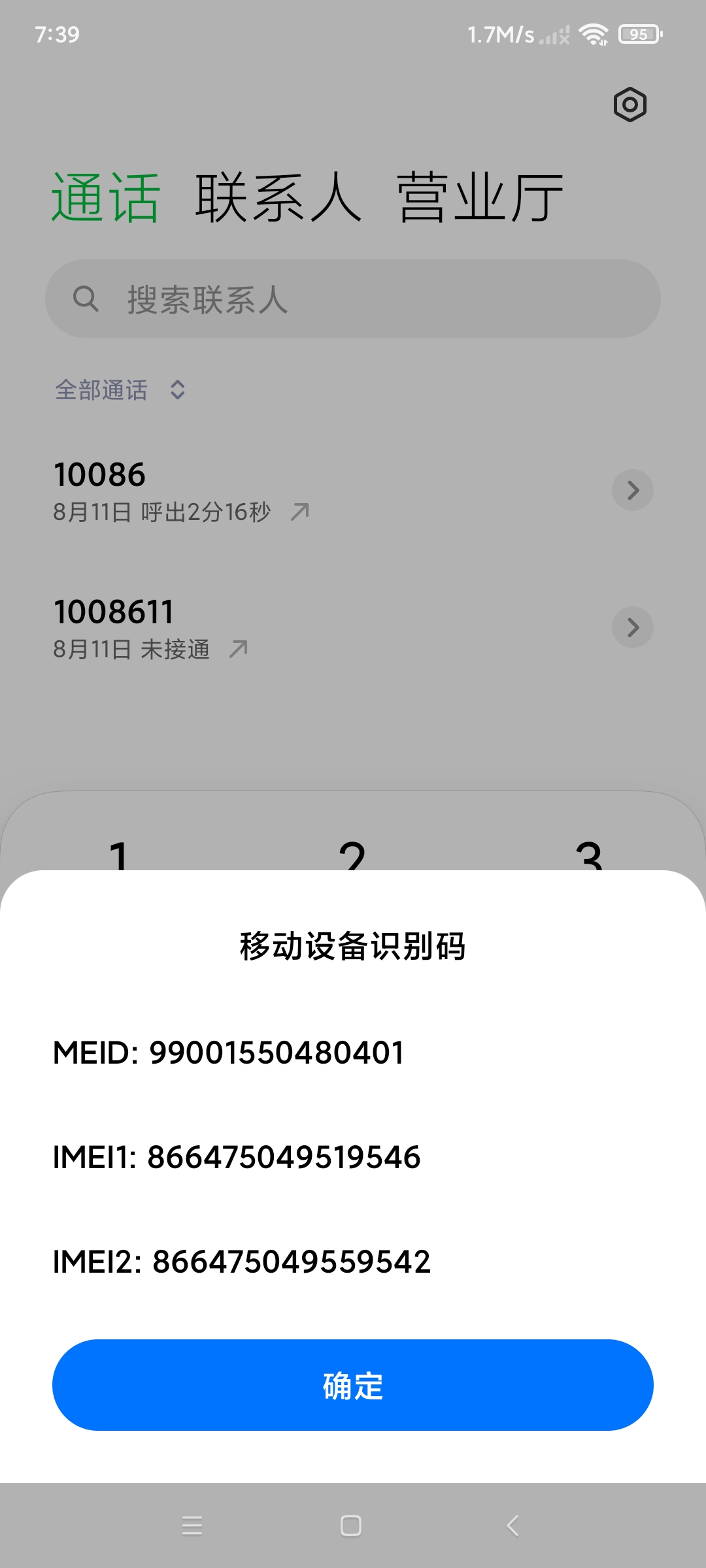Screen dimensions: 706x1568
Task: Open the 10086 call log entry
Action: point(353,490)
